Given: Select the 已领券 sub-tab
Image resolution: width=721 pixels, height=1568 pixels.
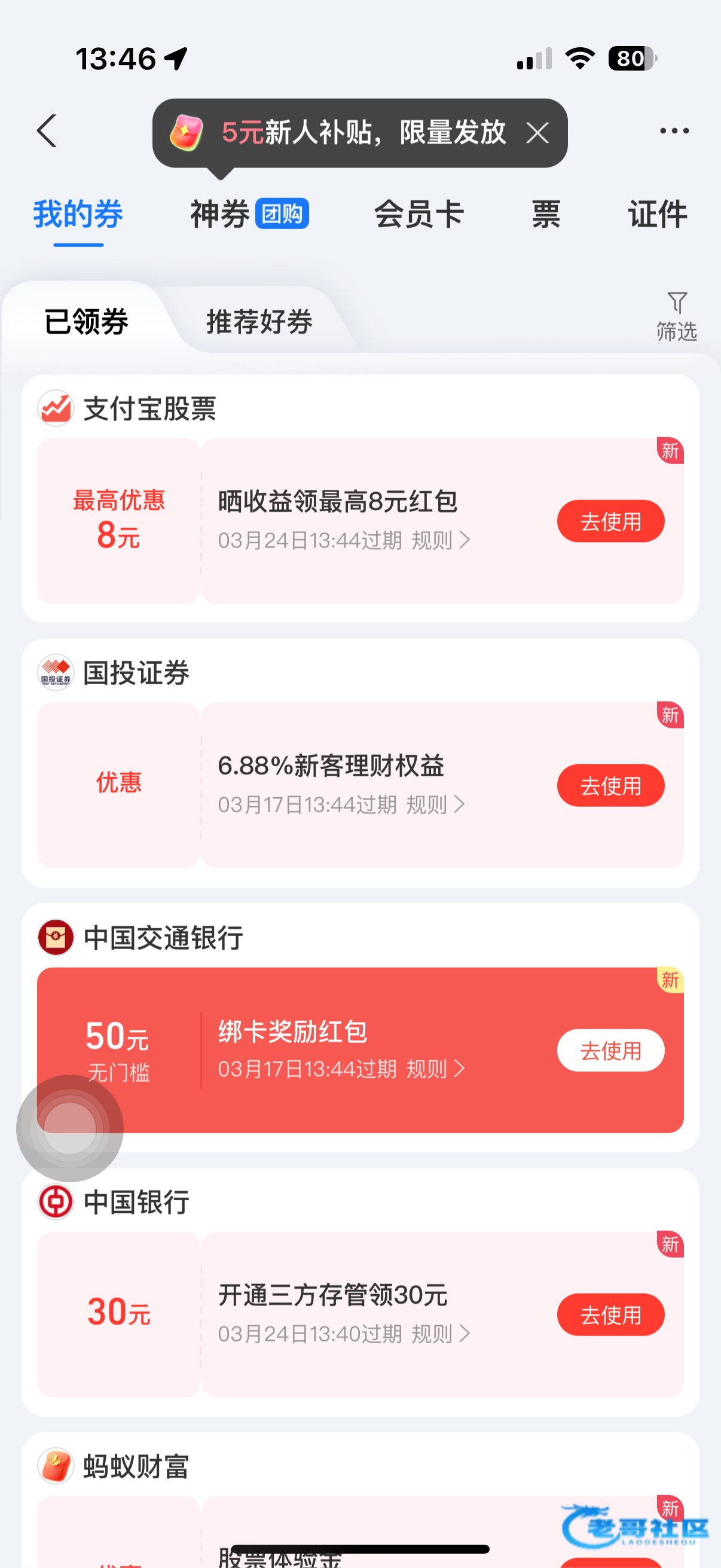Looking at the screenshot, I should click(87, 321).
